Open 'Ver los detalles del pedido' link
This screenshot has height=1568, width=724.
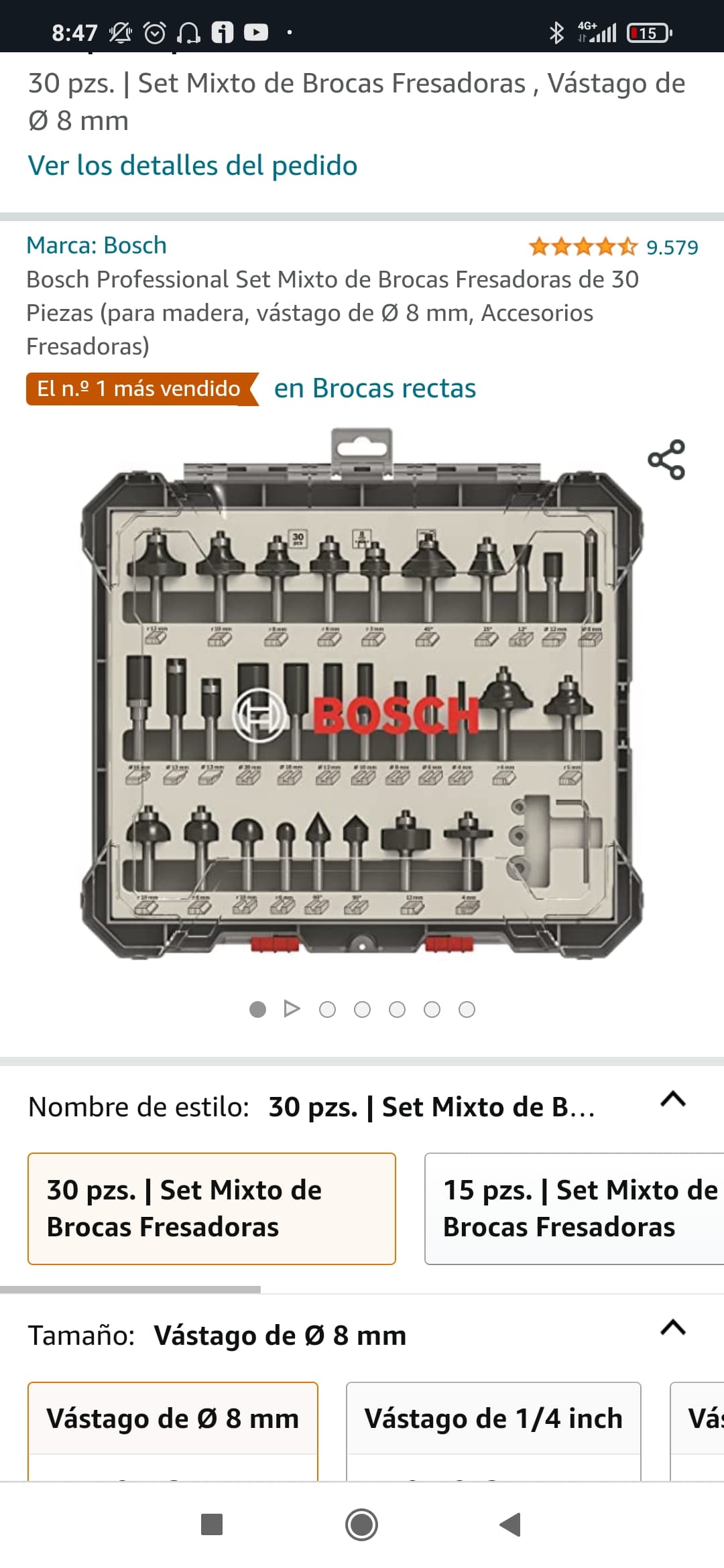tap(192, 166)
